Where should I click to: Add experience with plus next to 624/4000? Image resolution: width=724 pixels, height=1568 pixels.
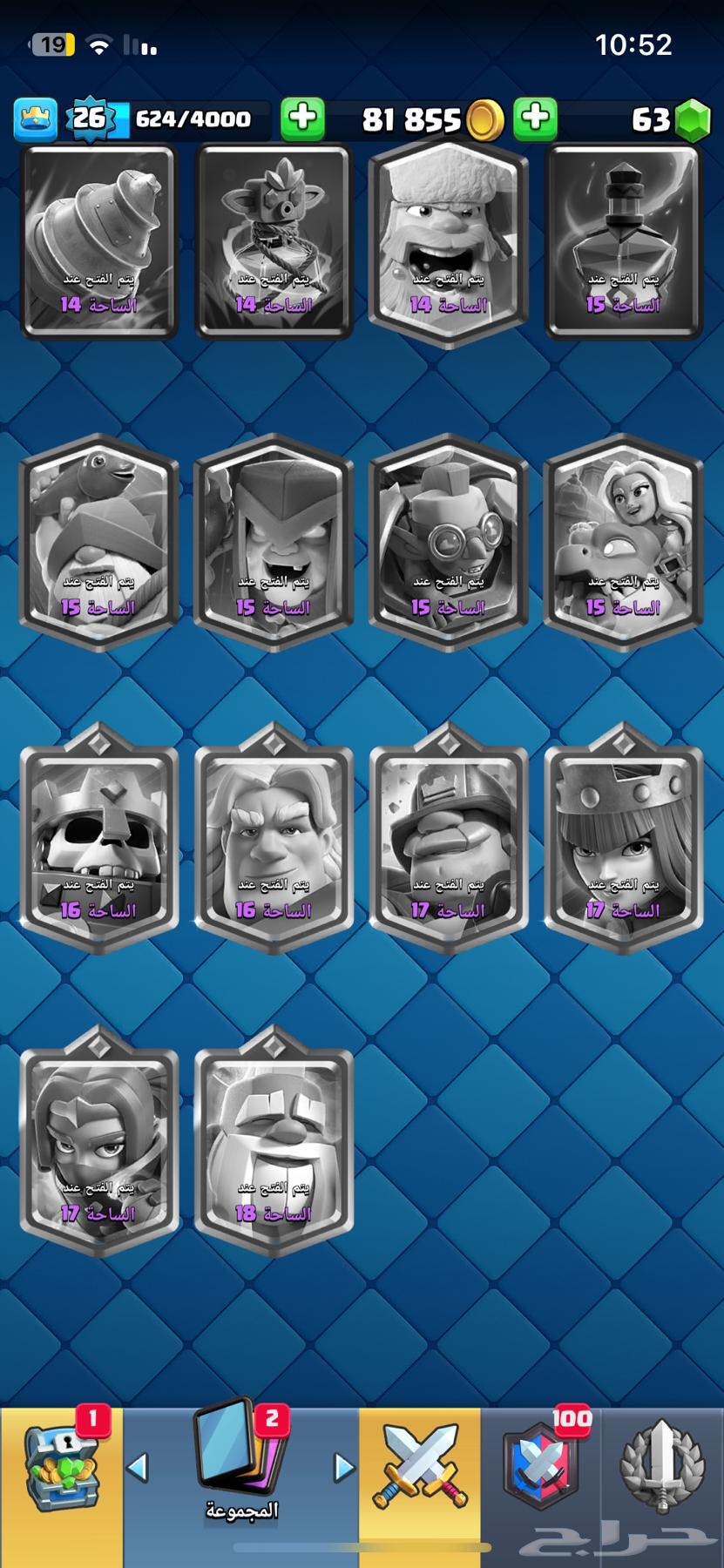click(302, 118)
